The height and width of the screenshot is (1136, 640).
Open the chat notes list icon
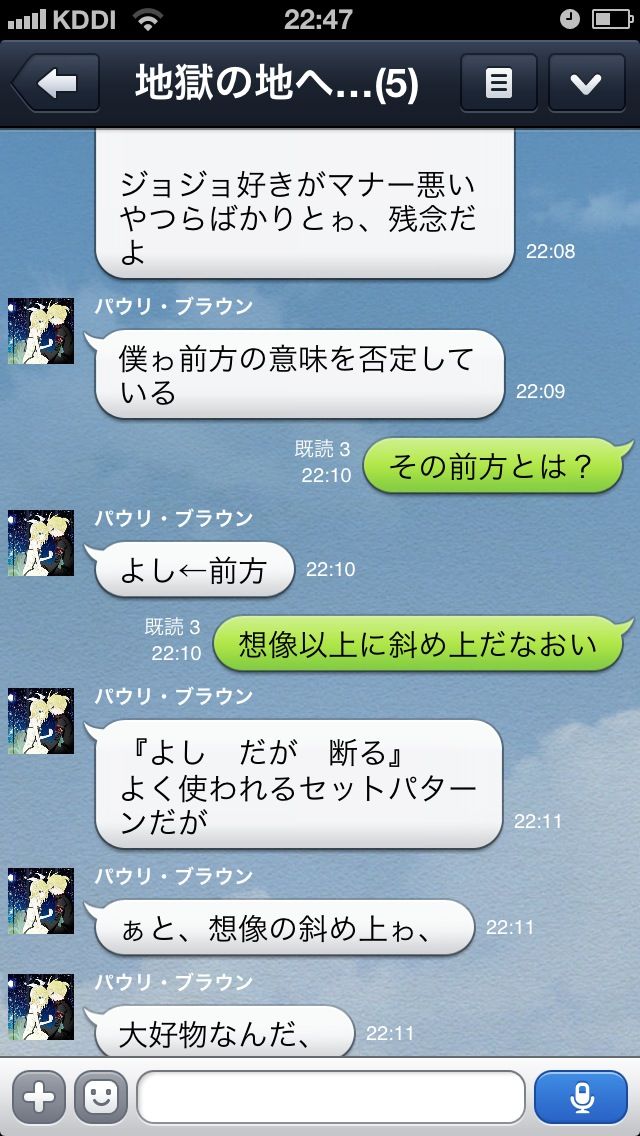click(x=498, y=83)
